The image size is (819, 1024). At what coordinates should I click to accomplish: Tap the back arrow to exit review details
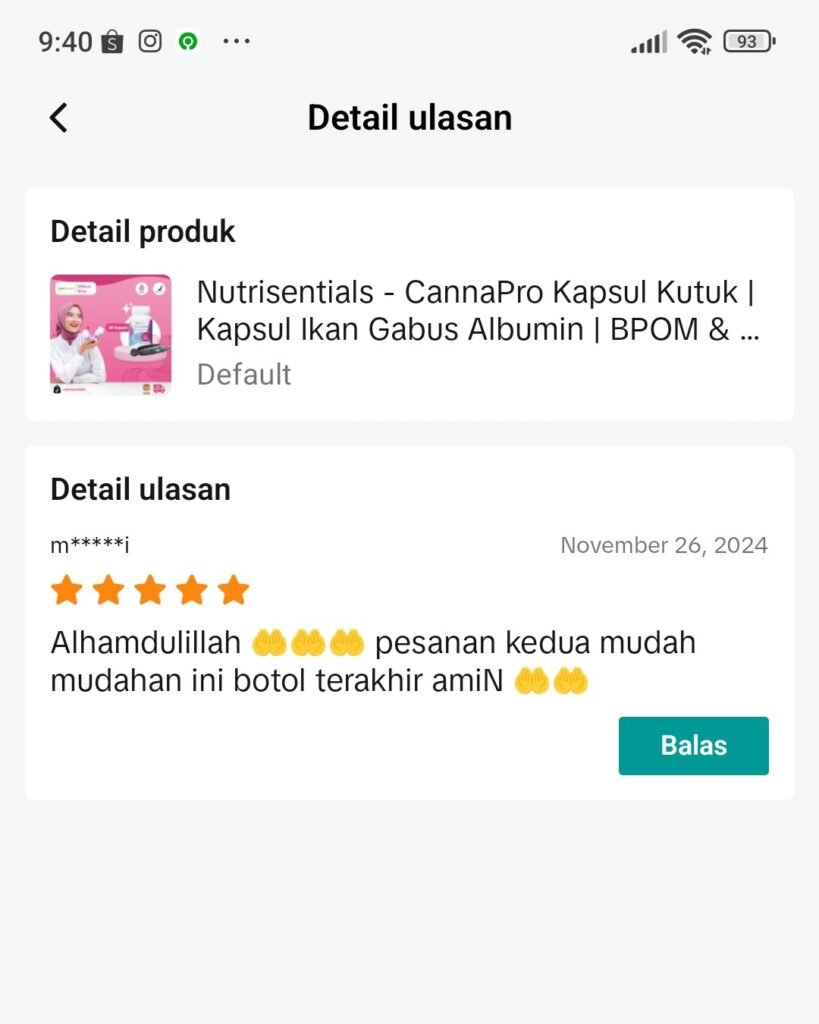[x=57, y=117]
